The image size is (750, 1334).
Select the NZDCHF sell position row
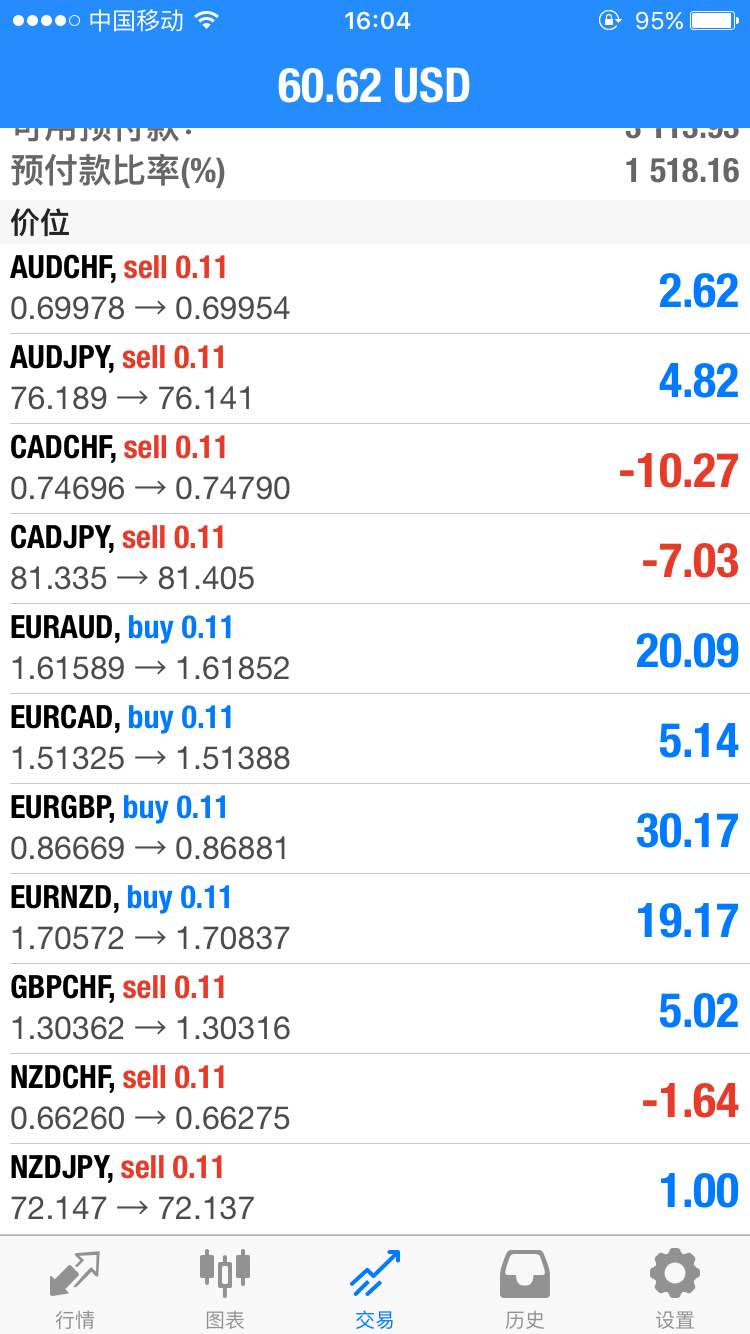tap(375, 1099)
